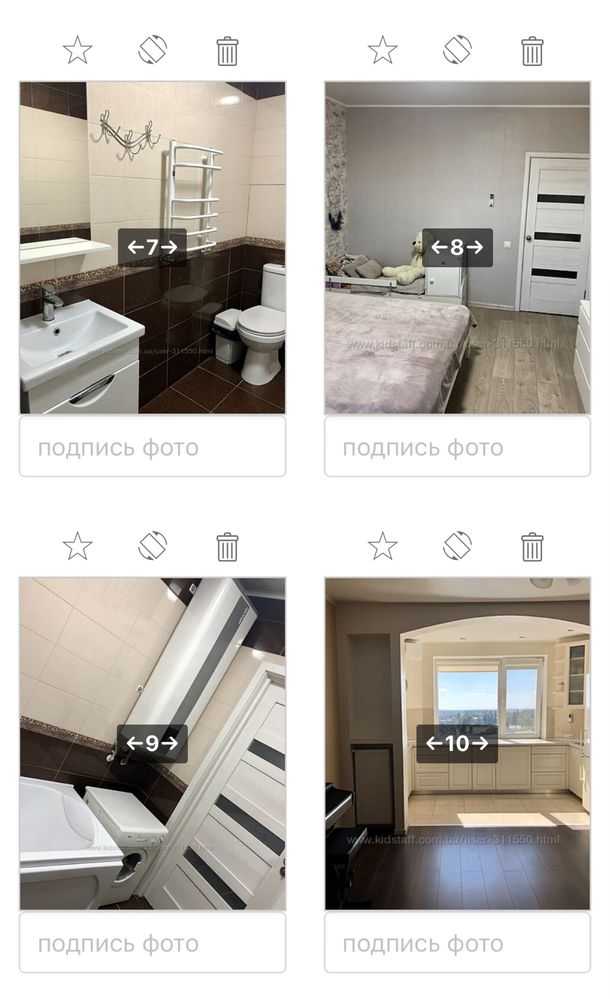Remove photo 9 with trash icon
This screenshot has width=610, height=999.
point(228,546)
